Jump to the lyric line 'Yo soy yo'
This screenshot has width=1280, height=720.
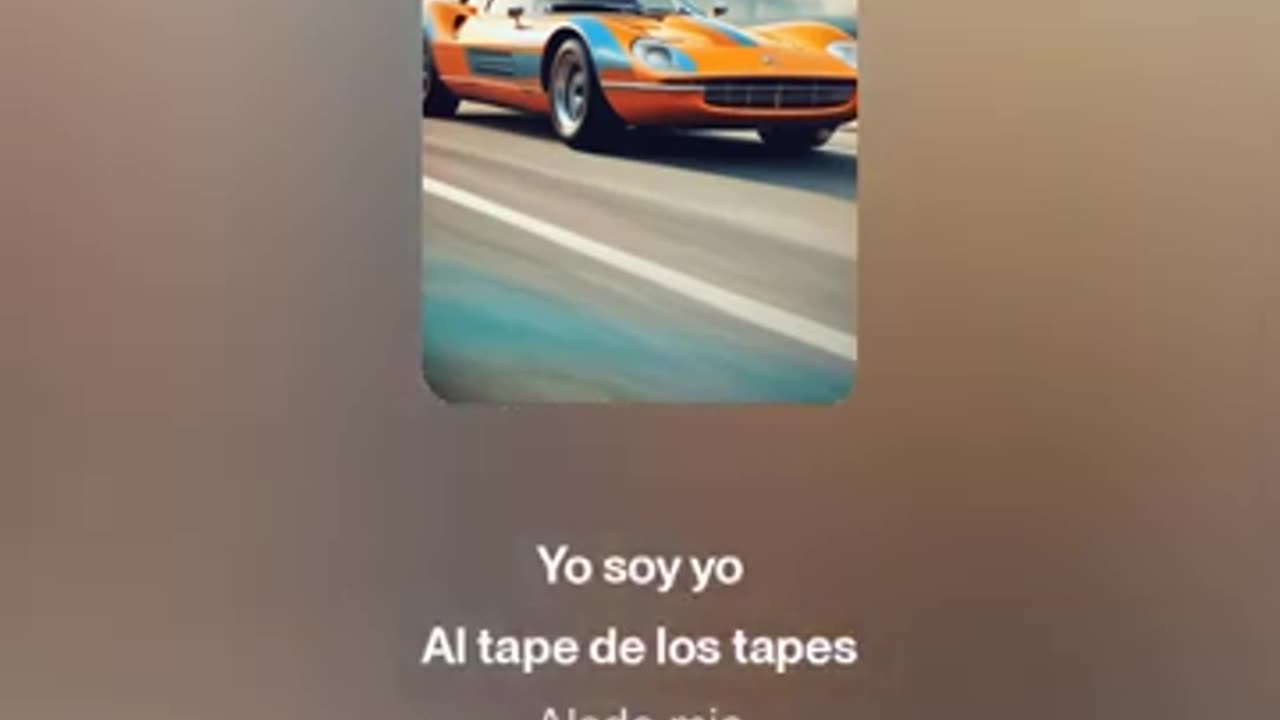coord(639,567)
